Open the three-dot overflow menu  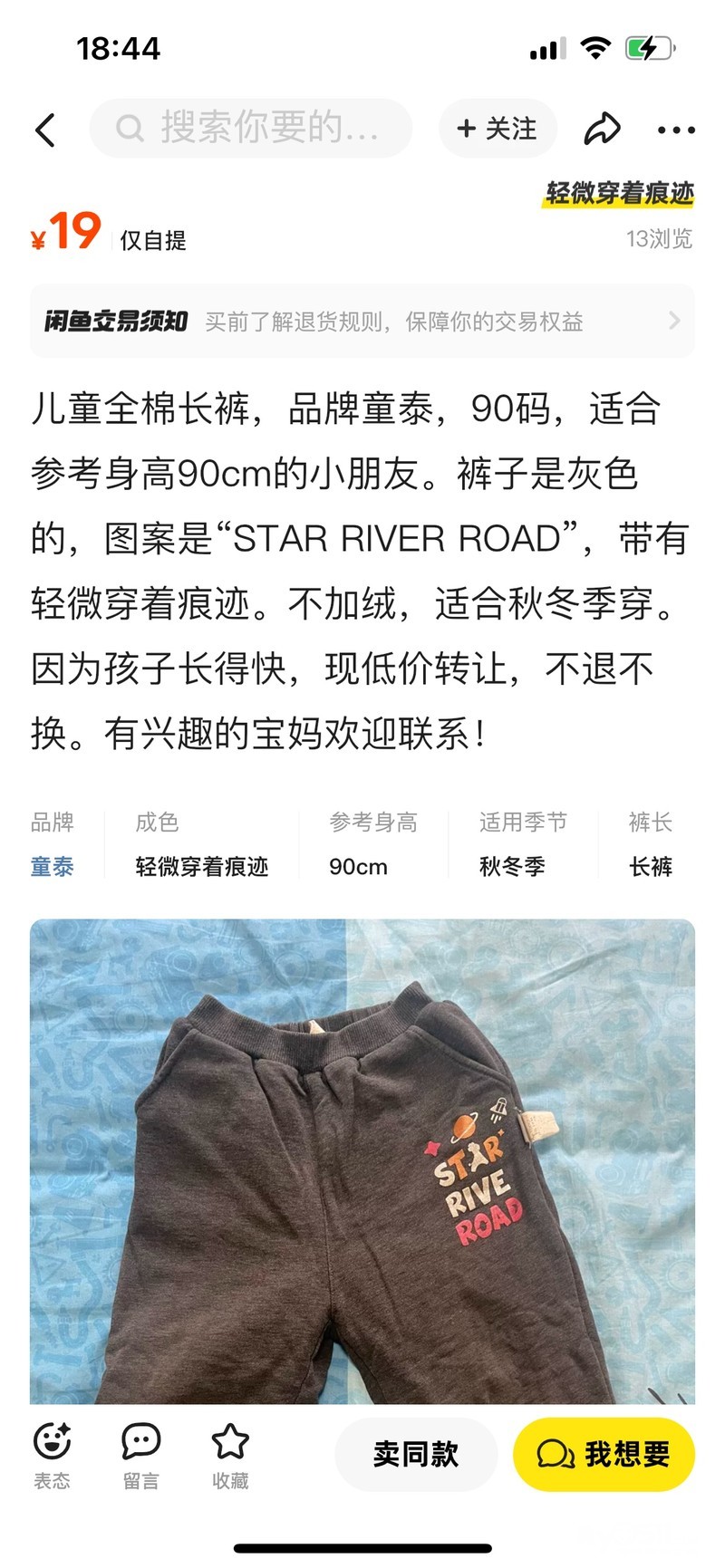pos(676,130)
